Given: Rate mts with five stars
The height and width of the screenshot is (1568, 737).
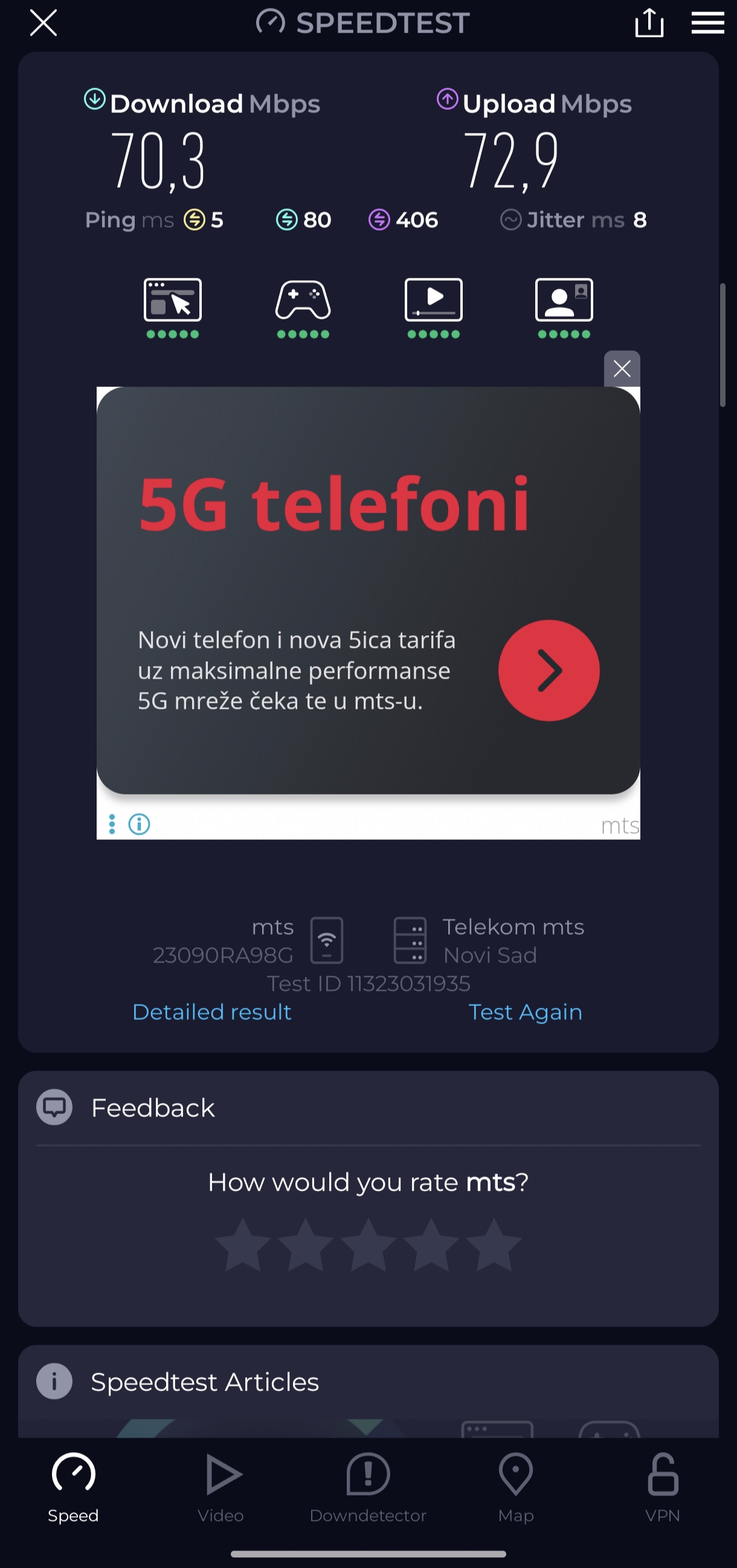Looking at the screenshot, I should tap(494, 1246).
